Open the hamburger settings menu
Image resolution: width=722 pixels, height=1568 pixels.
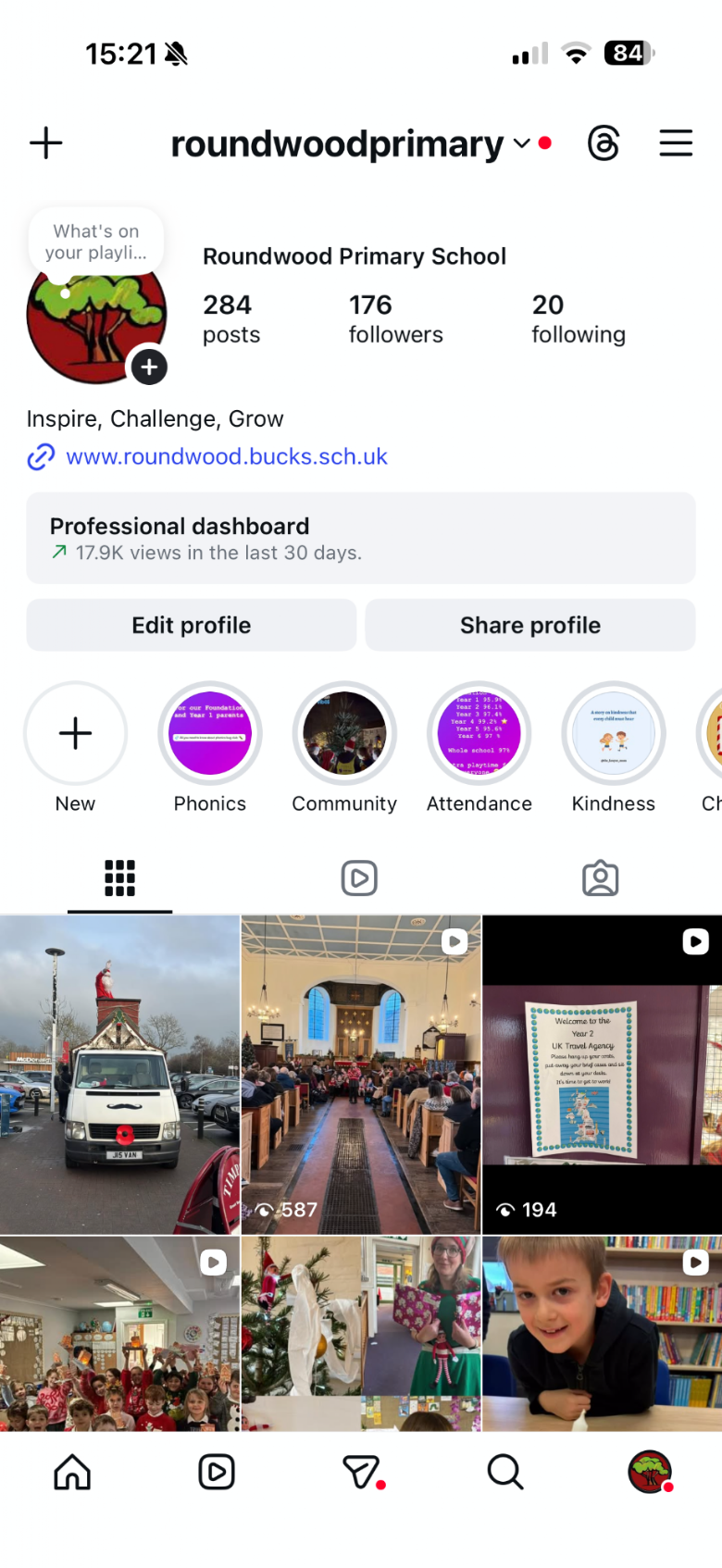pos(676,143)
